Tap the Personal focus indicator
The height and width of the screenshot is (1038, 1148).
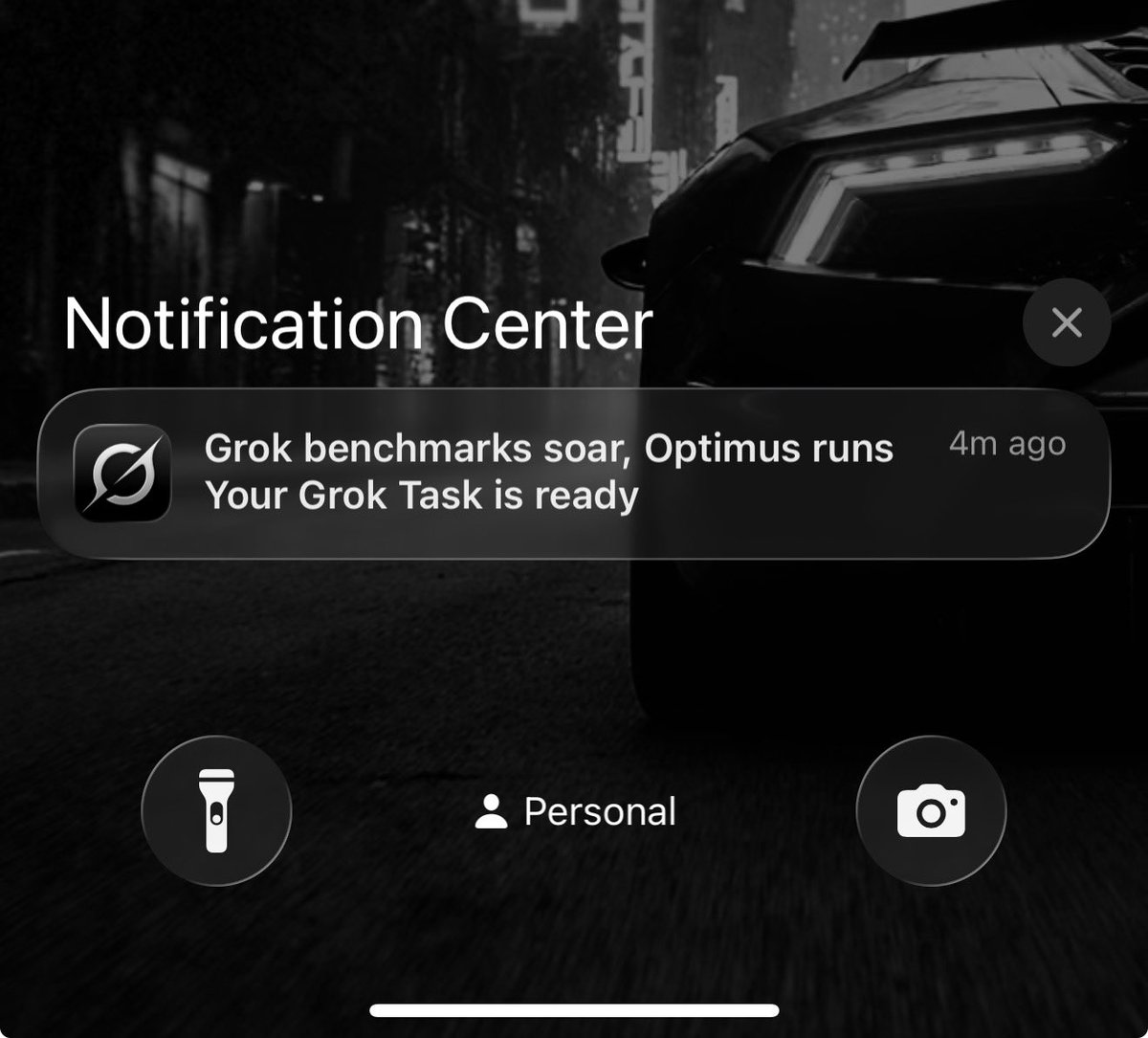point(576,812)
